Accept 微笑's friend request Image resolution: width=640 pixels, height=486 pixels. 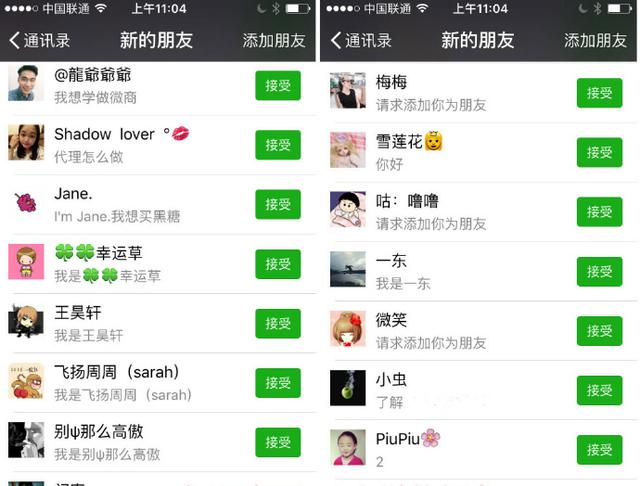pos(599,331)
